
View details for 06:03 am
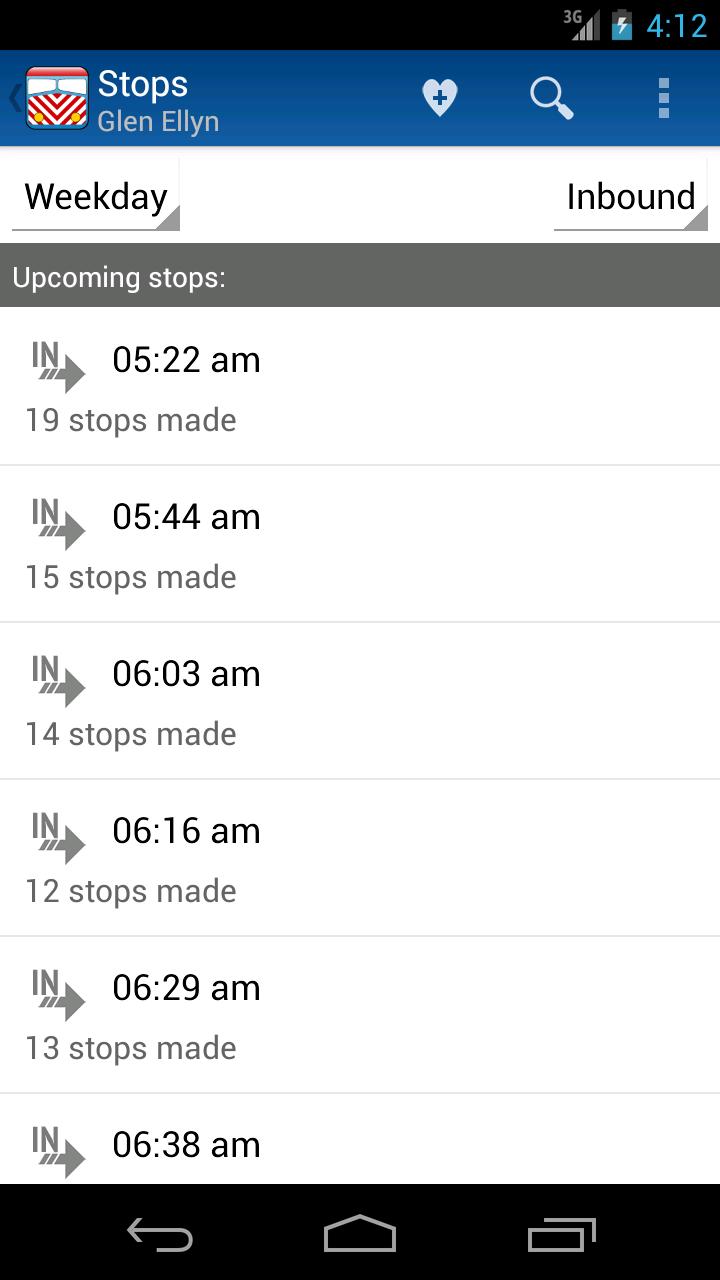click(x=360, y=701)
